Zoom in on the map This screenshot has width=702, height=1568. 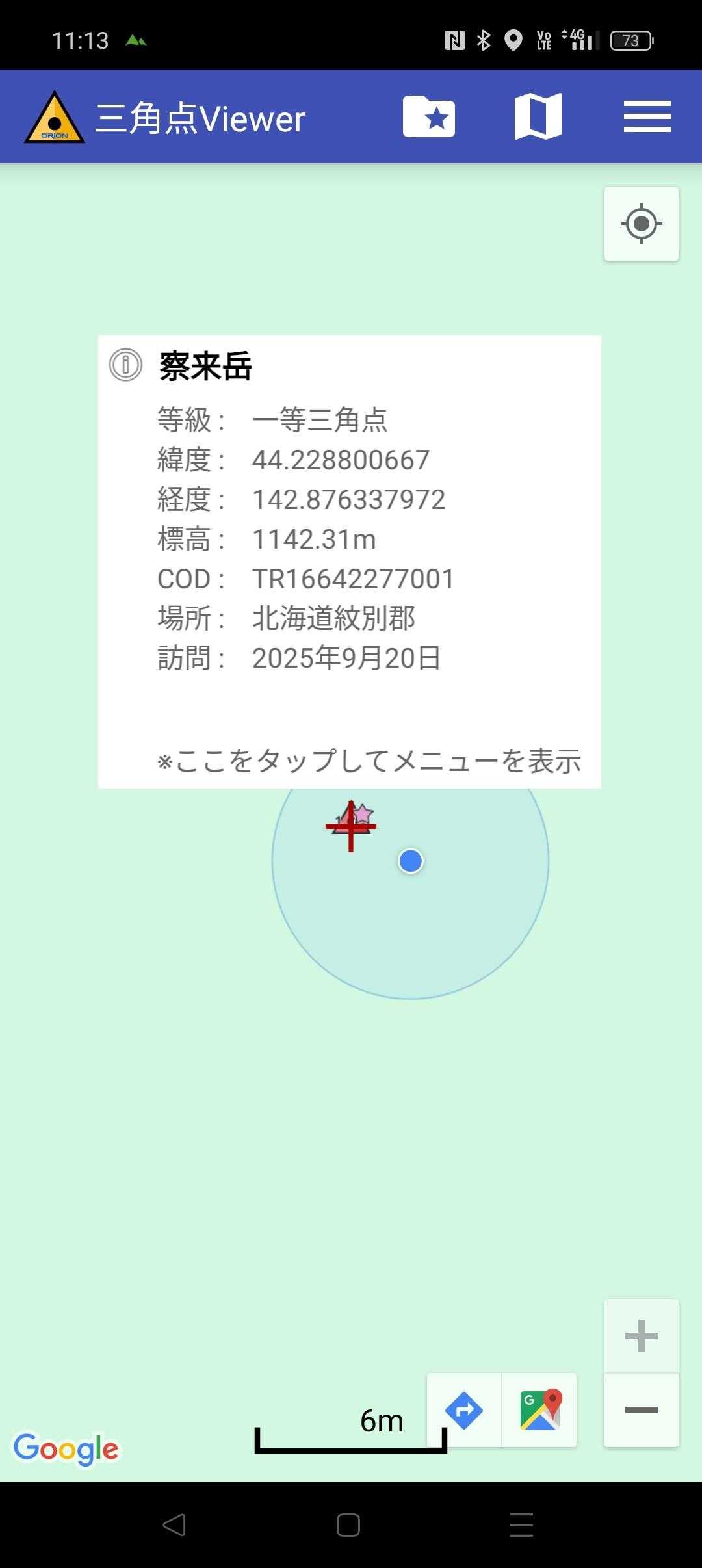click(x=642, y=1335)
